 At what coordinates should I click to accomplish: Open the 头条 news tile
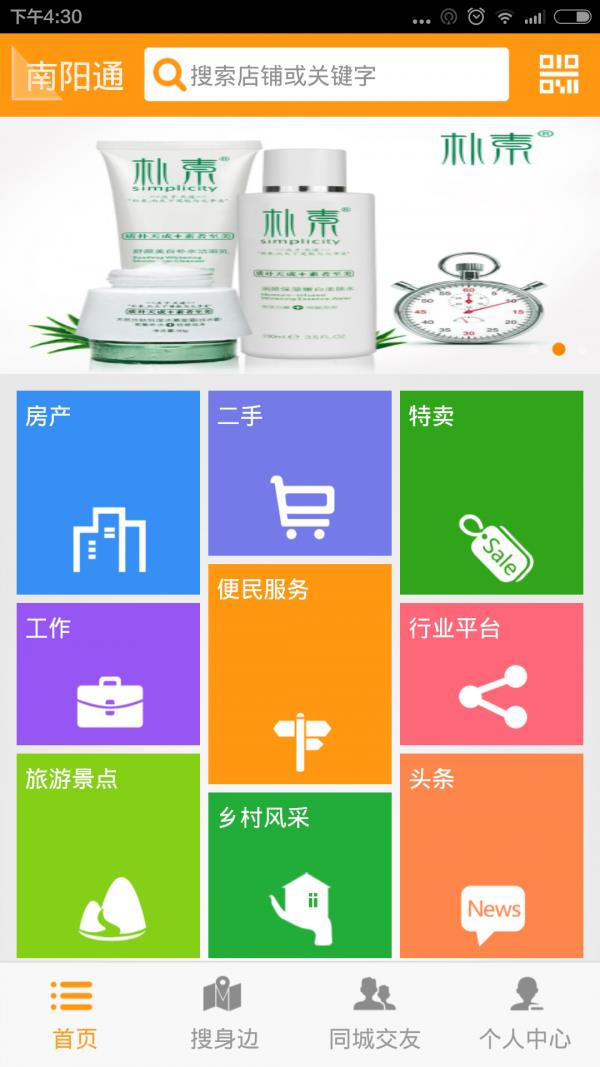(x=491, y=855)
